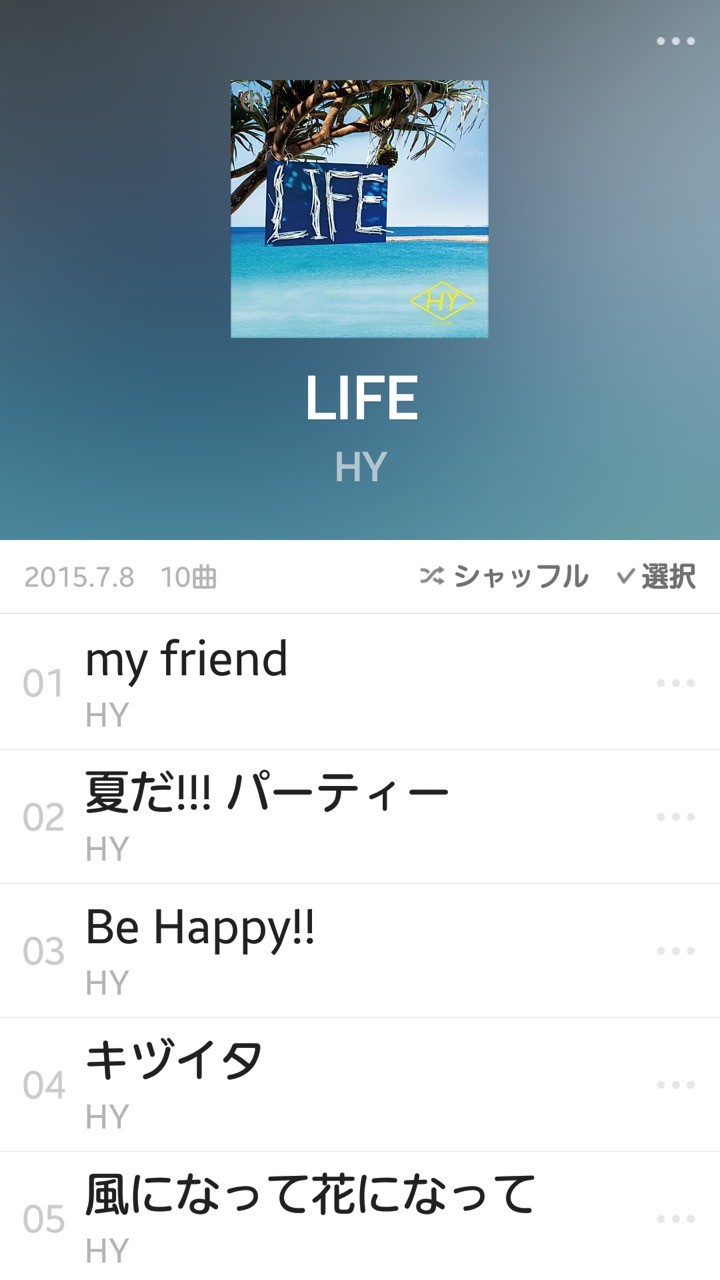Open more options for キヅイタ
The image size is (720, 1280).
pos(675,1085)
